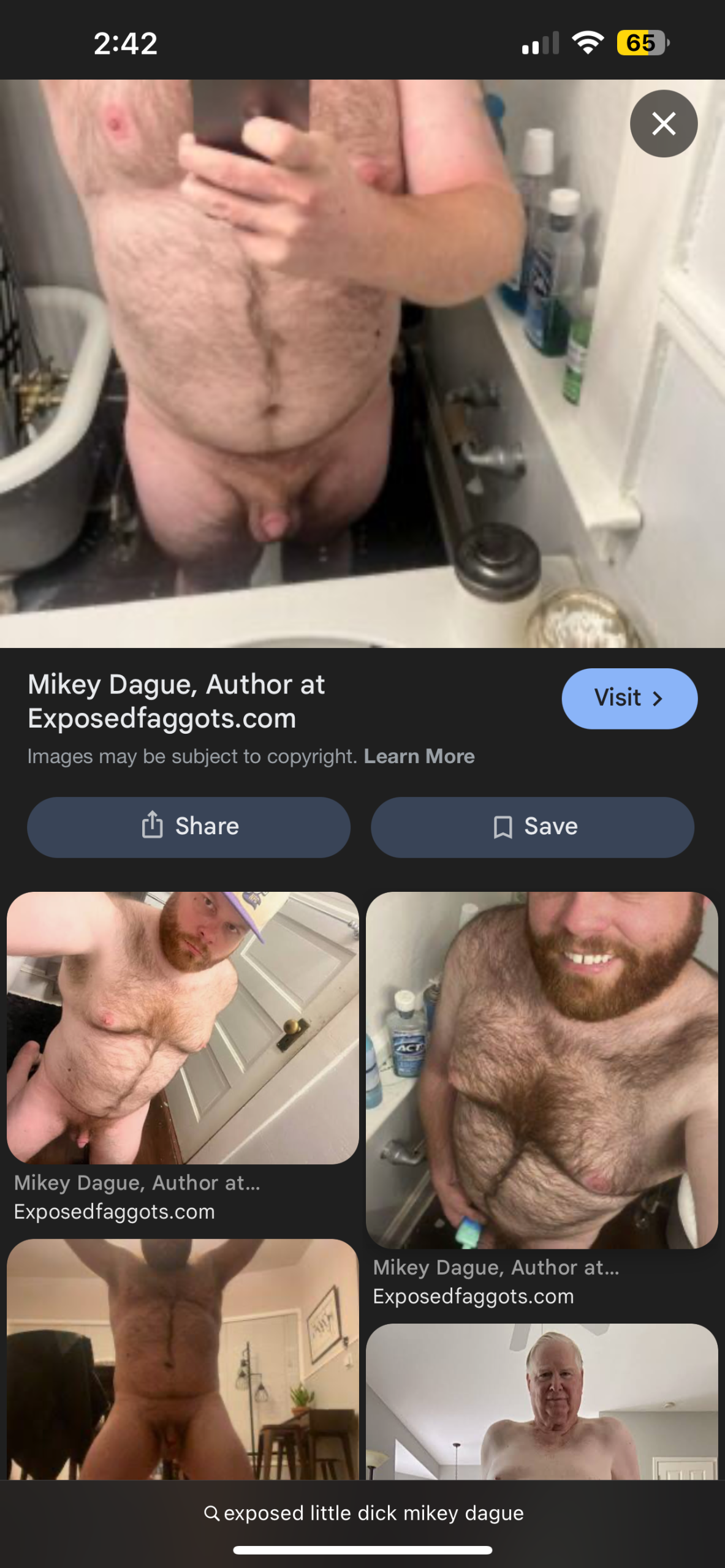Close the image preview
This screenshot has height=1568, width=725.
(x=663, y=124)
